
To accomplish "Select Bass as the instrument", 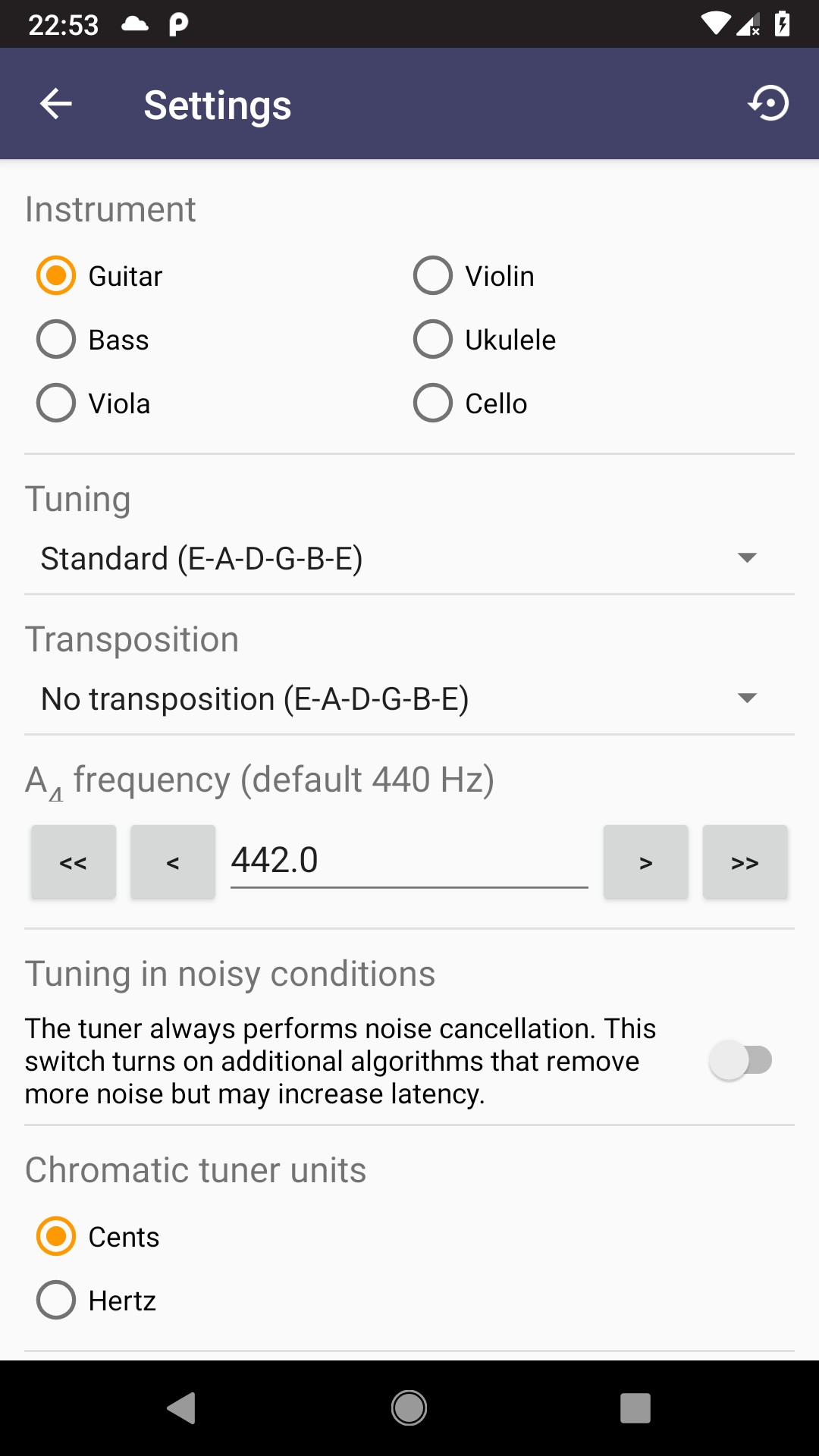I will pos(93,339).
